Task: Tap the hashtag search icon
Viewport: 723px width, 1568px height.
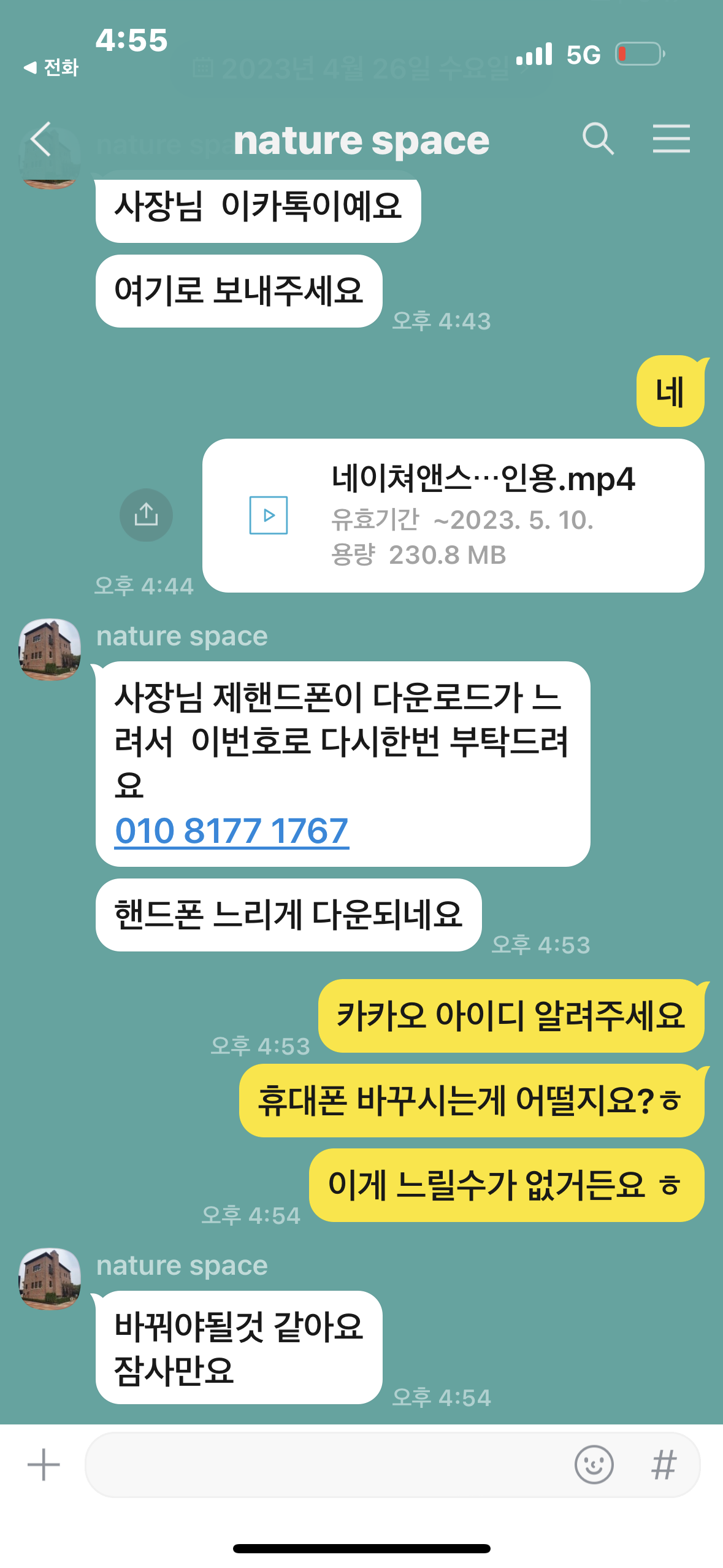Action: click(x=664, y=1464)
